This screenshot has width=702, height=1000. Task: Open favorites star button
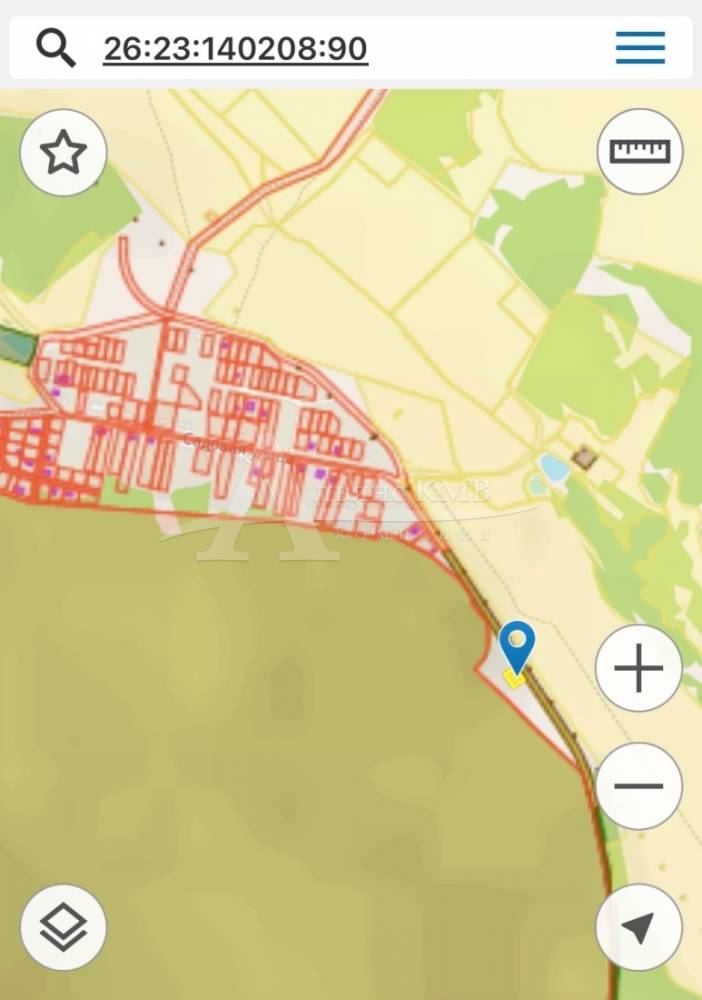tap(63, 153)
